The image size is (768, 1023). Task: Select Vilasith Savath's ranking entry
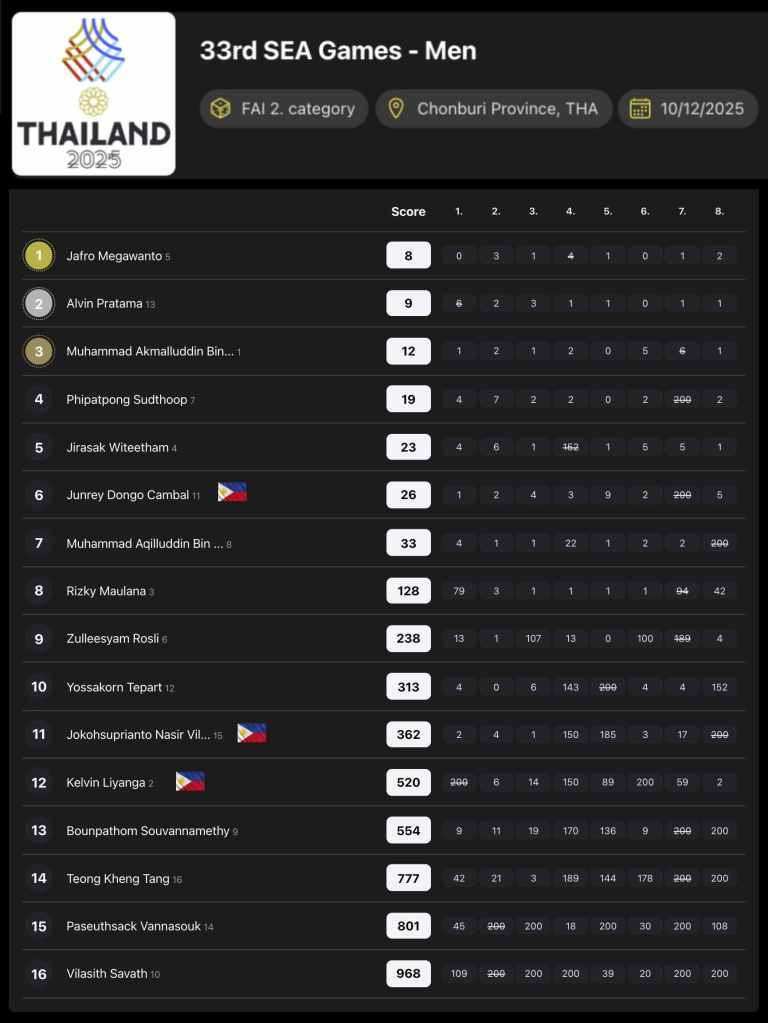point(107,974)
